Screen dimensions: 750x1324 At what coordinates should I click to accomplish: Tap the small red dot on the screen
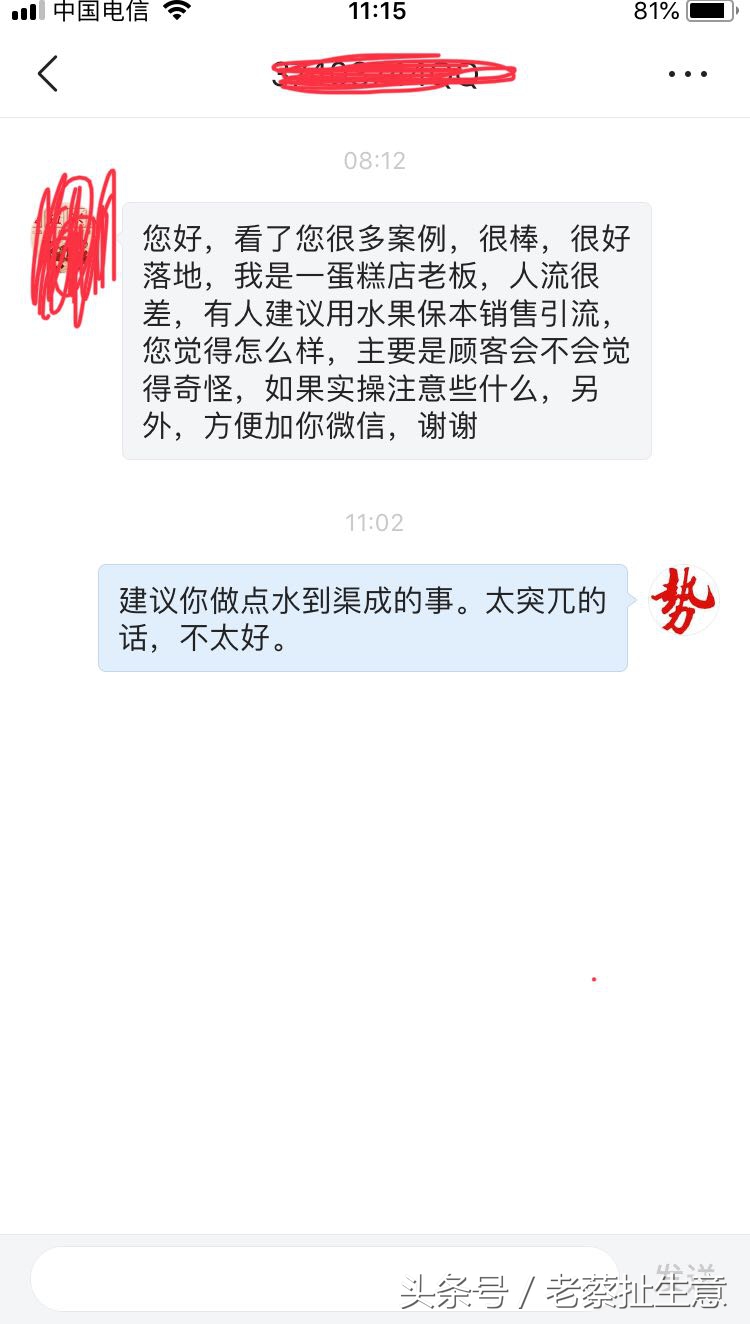[594, 981]
